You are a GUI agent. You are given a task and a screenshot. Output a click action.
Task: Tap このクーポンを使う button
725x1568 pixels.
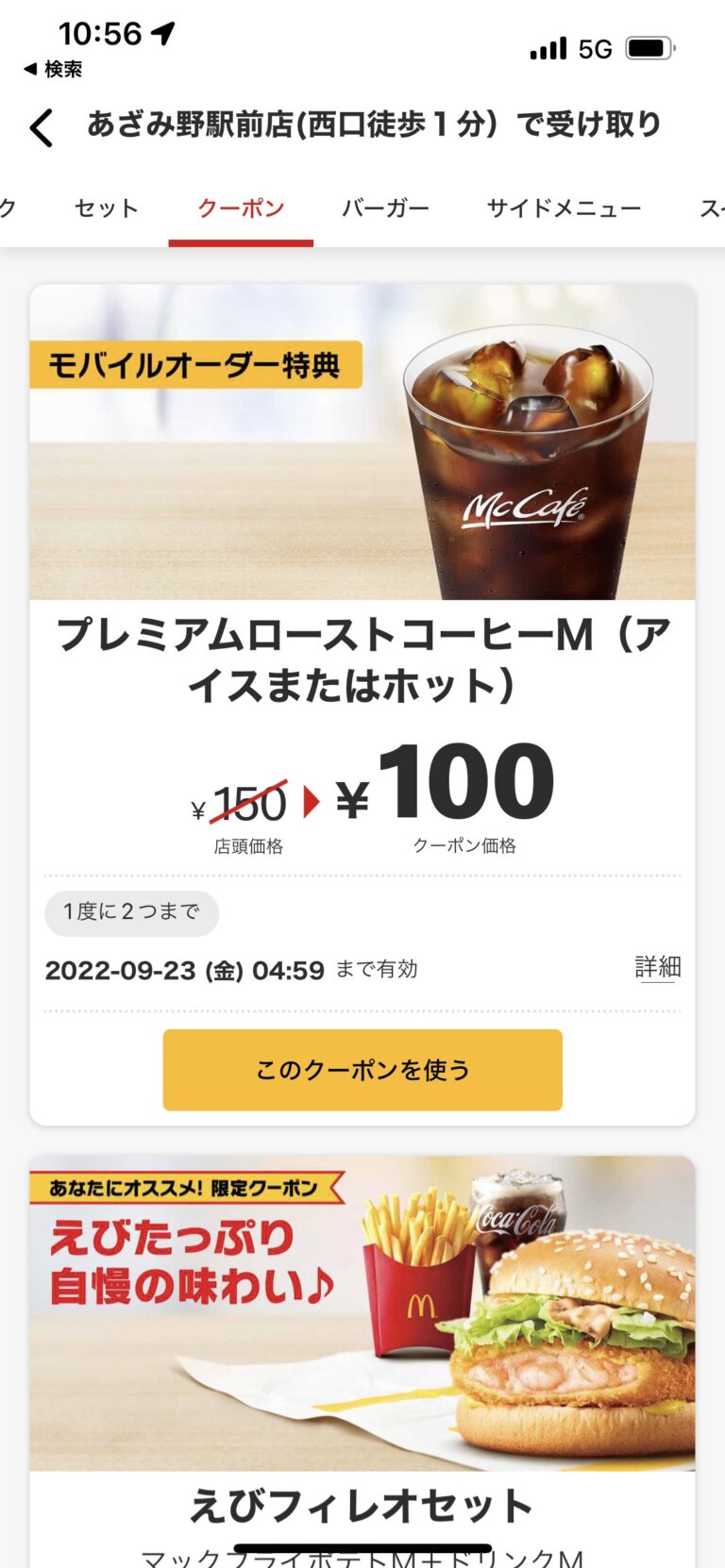pyautogui.click(x=362, y=1070)
